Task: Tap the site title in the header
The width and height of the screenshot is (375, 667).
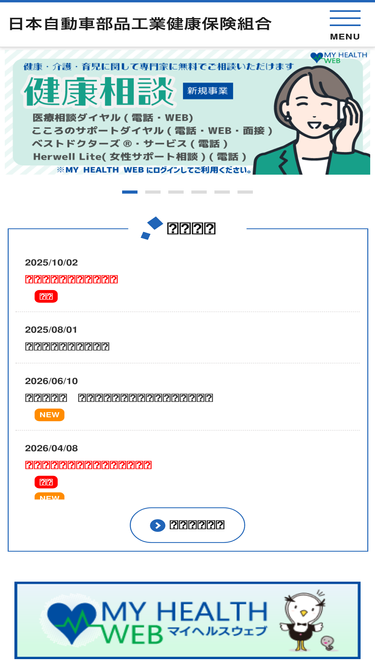Action: (x=140, y=24)
